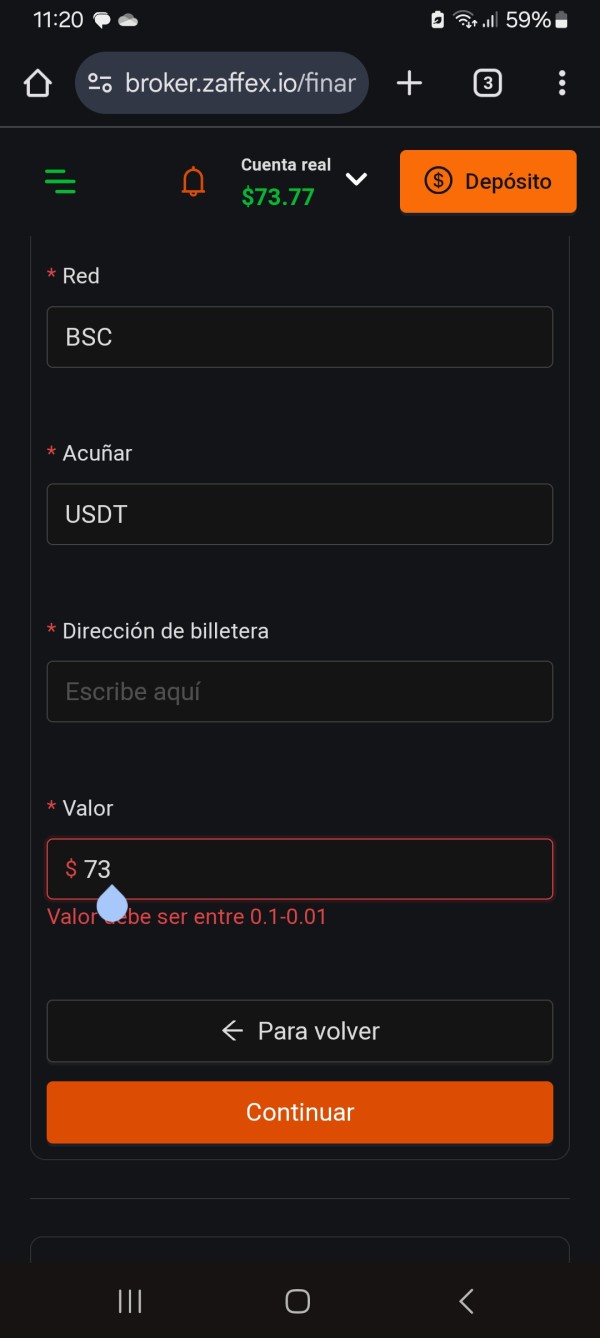Select the Acuñar field showing USDT
The image size is (600, 1338).
tap(300, 514)
